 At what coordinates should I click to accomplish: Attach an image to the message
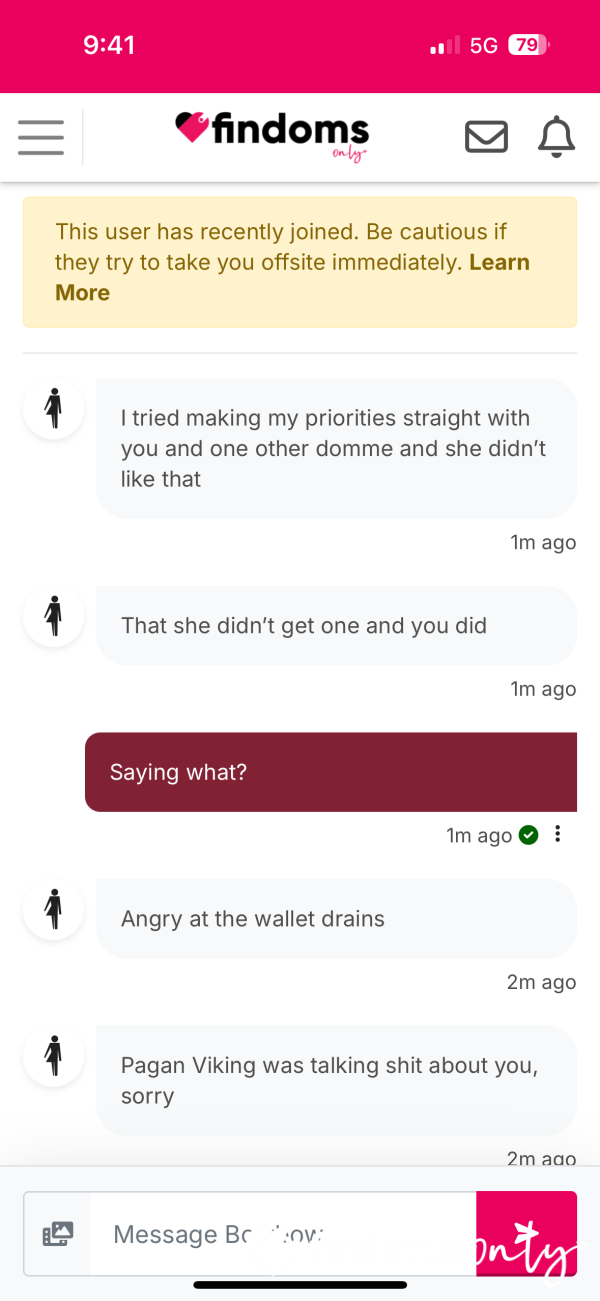(x=58, y=1234)
